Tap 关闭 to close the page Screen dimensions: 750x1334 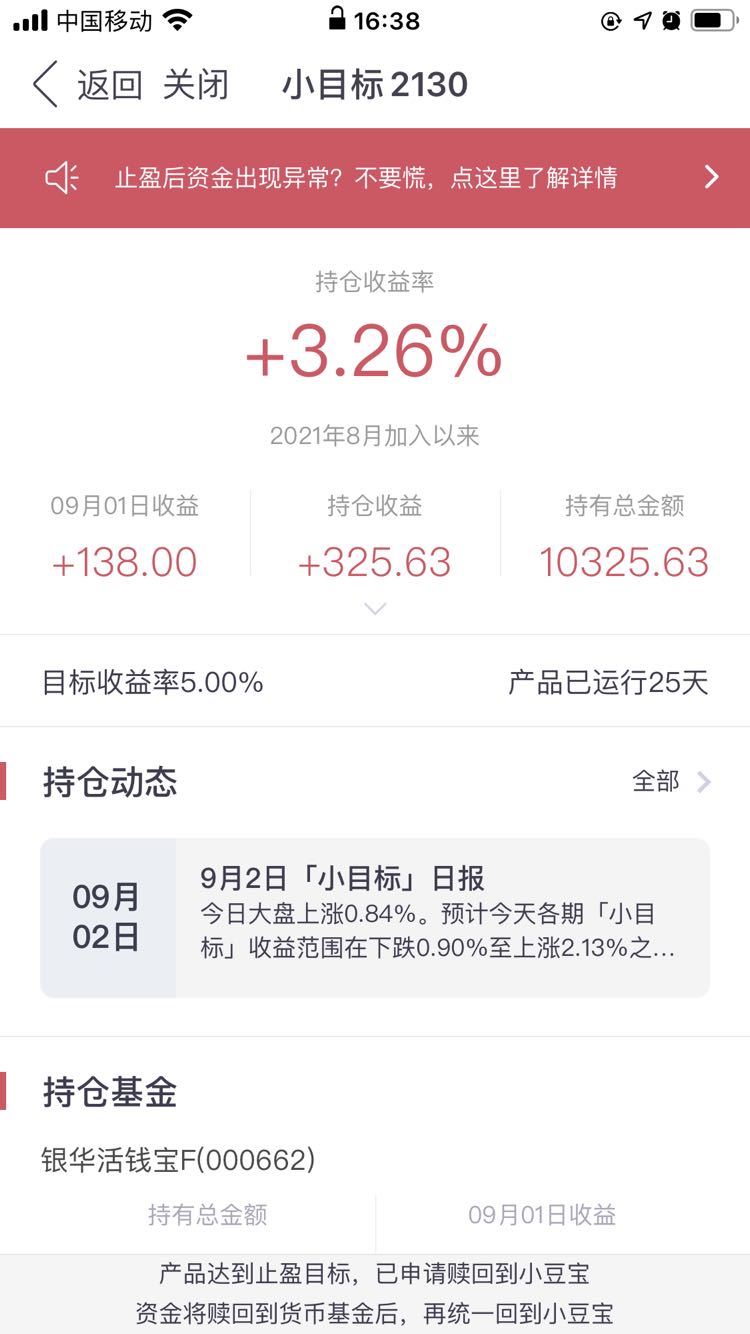click(196, 85)
